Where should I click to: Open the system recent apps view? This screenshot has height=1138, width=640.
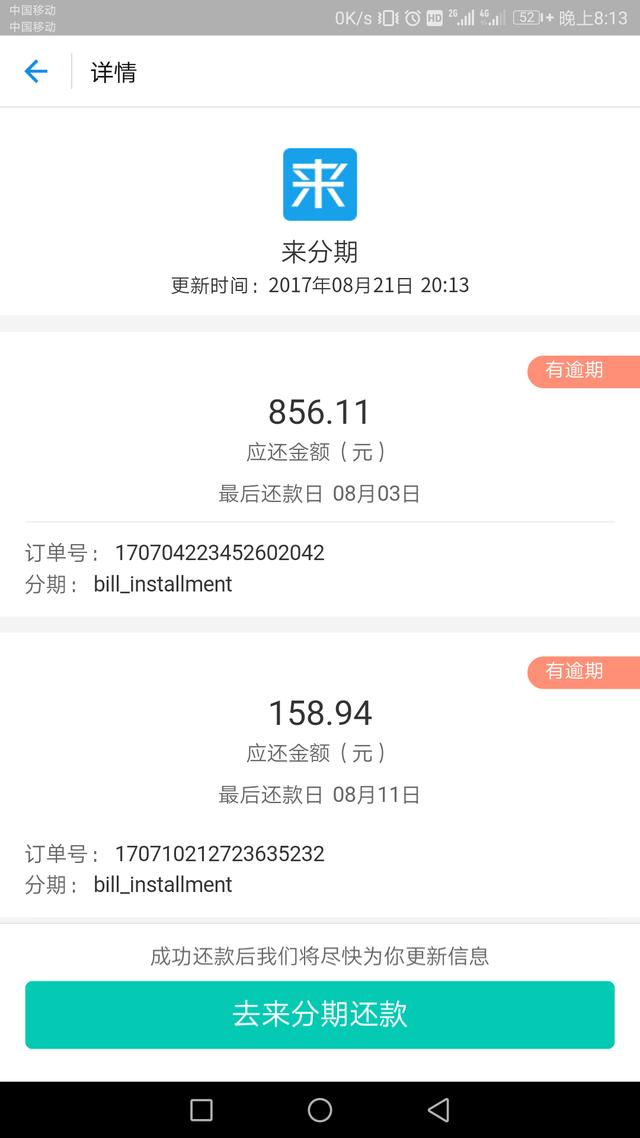click(x=201, y=1110)
